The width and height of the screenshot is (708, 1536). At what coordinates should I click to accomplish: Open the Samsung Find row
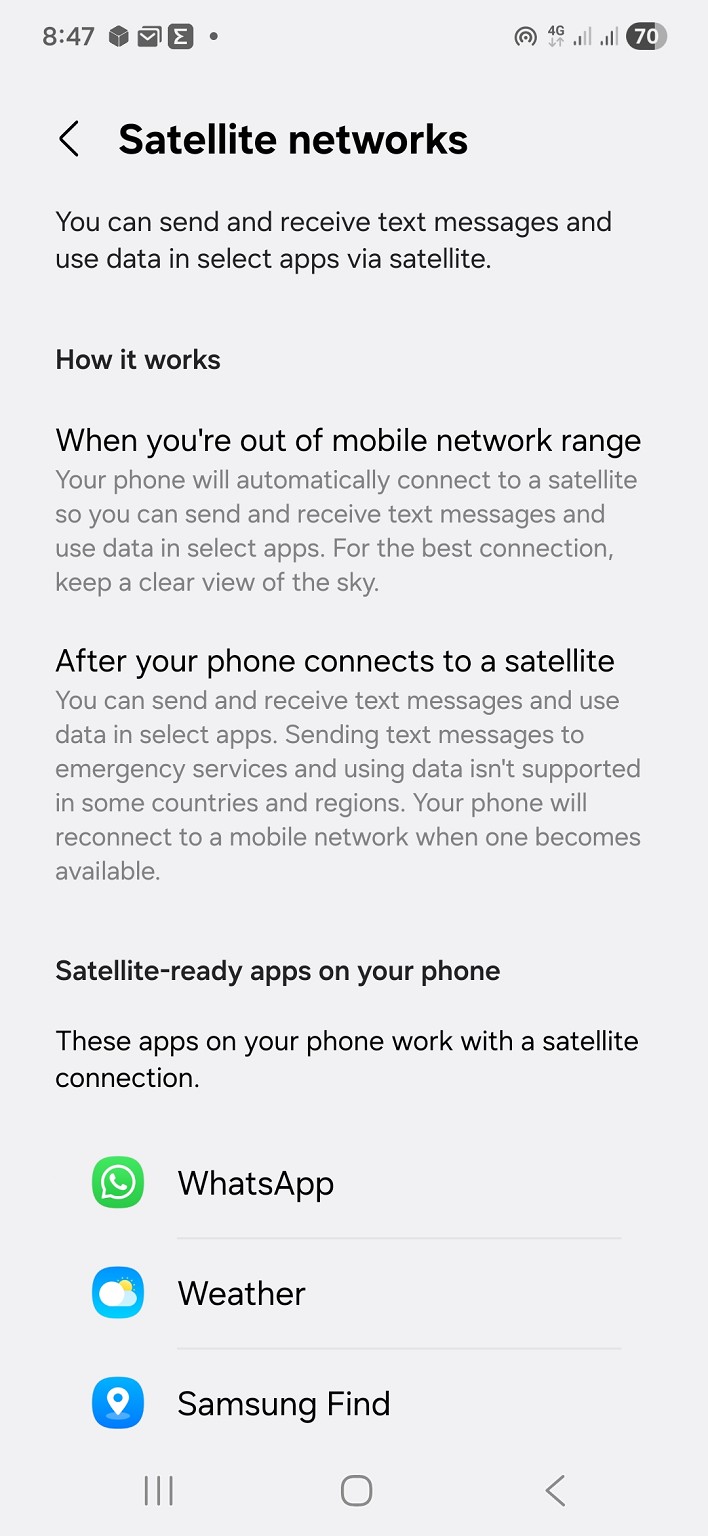coord(284,1403)
